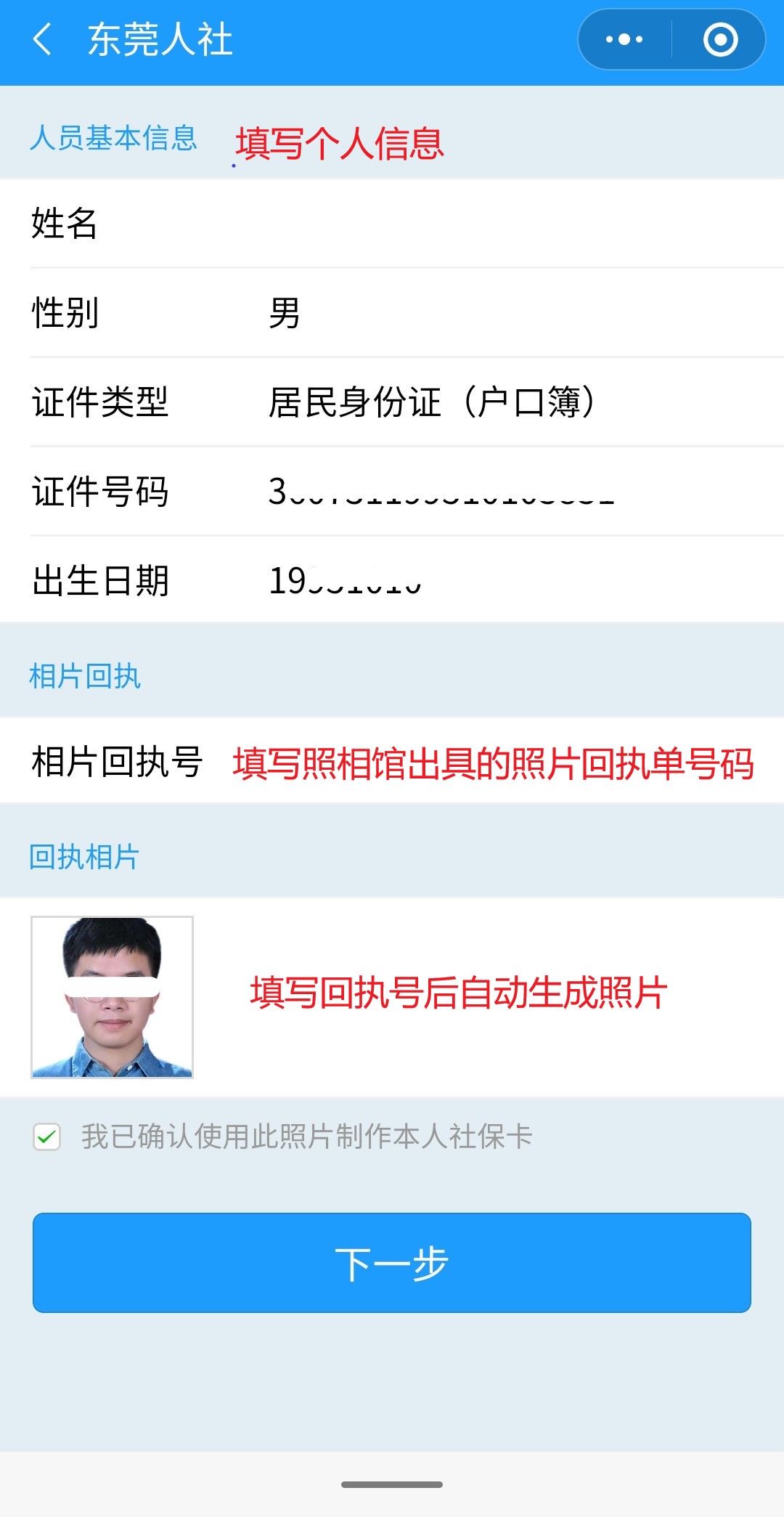Open the mini program more options menu

pyautogui.click(x=624, y=39)
